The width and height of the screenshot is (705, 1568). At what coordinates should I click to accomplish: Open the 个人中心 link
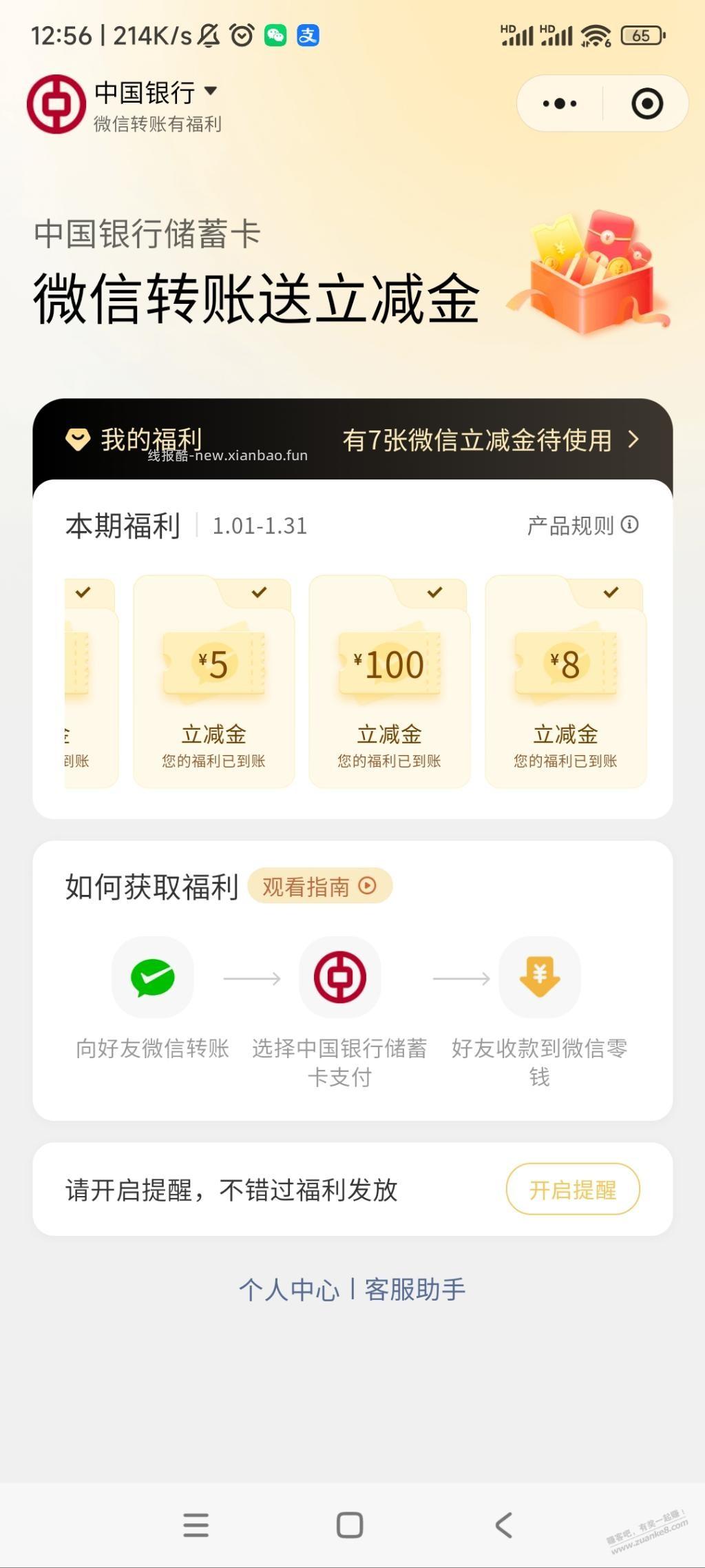[x=291, y=1288]
